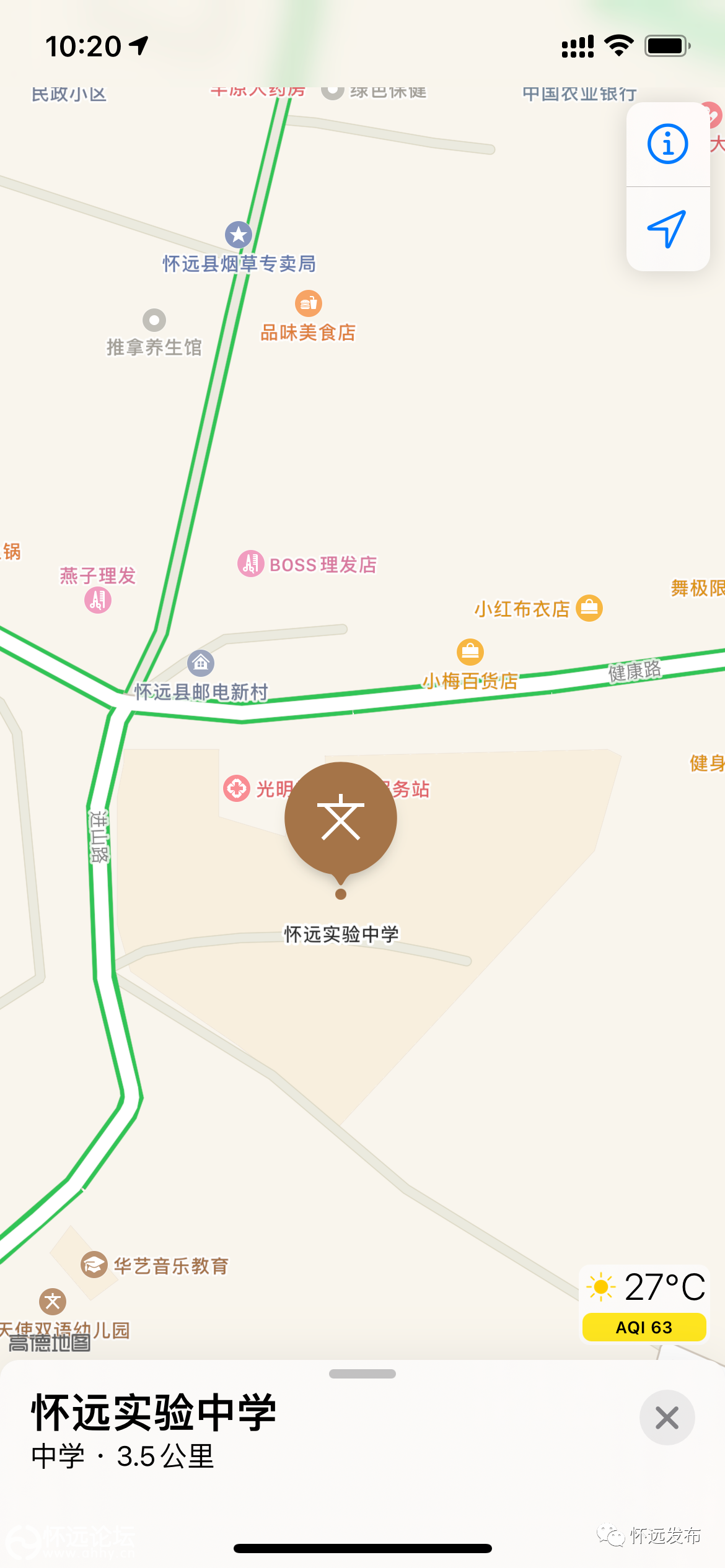The image size is (725, 1568).
Task: Select 品味美食店 restaurant marker
Action: click(308, 303)
